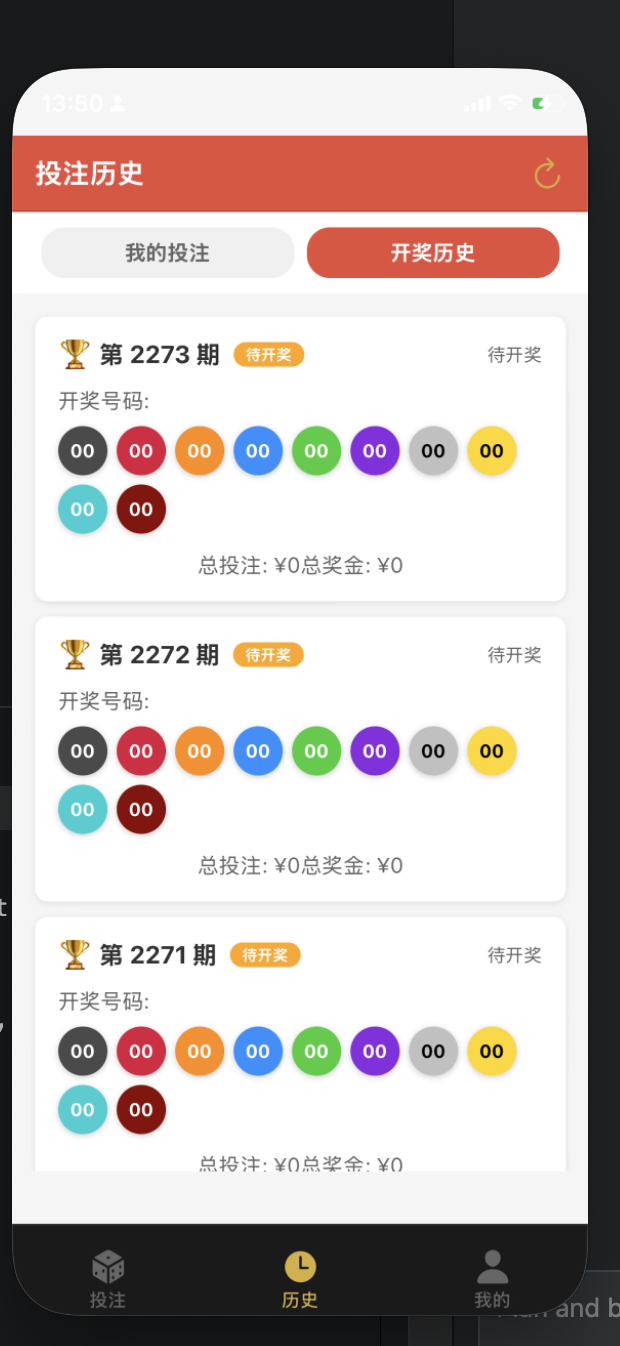This screenshot has height=1346, width=620.
Task: Open the draw card for 第 2273 期
Action: click(300, 459)
